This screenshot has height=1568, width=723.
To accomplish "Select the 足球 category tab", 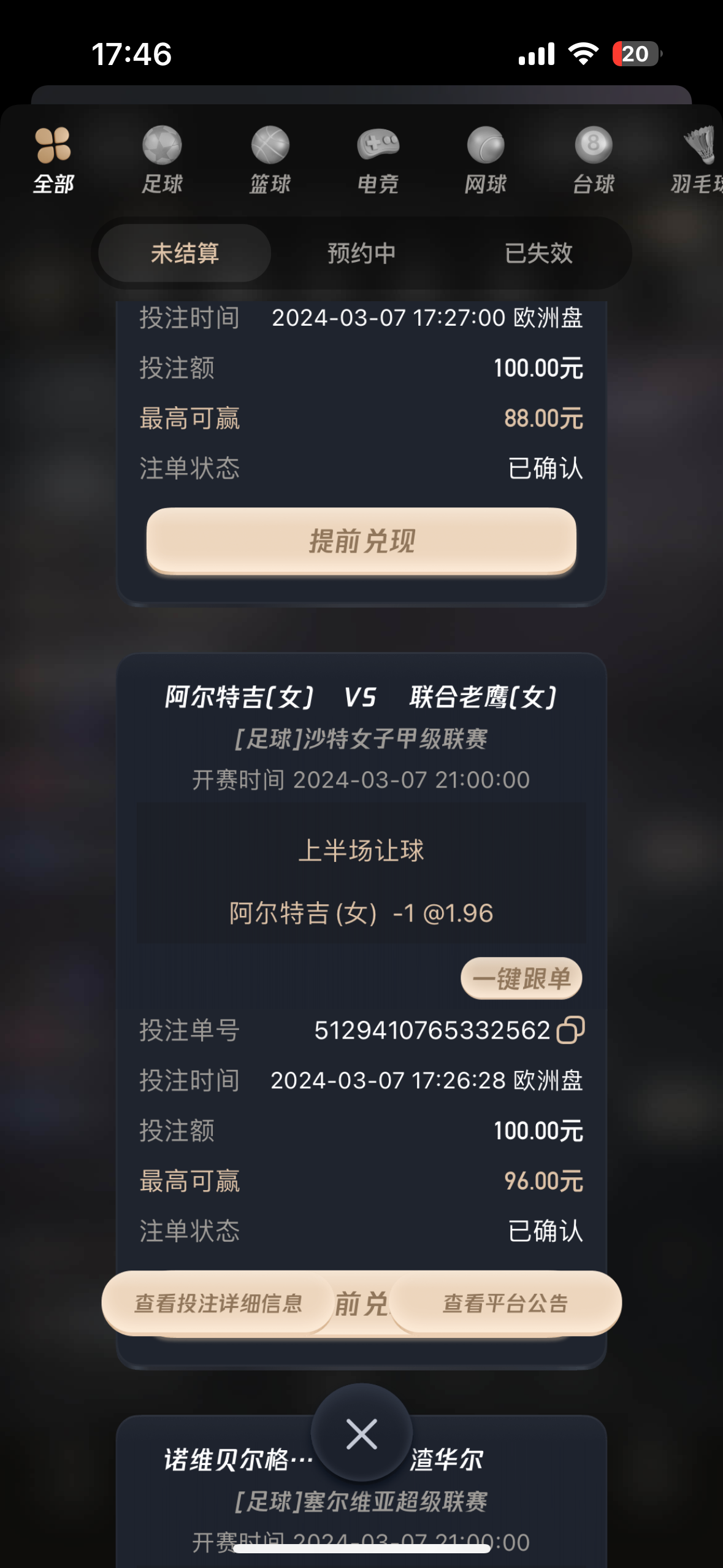I will pyautogui.click(x=162, y=161).
